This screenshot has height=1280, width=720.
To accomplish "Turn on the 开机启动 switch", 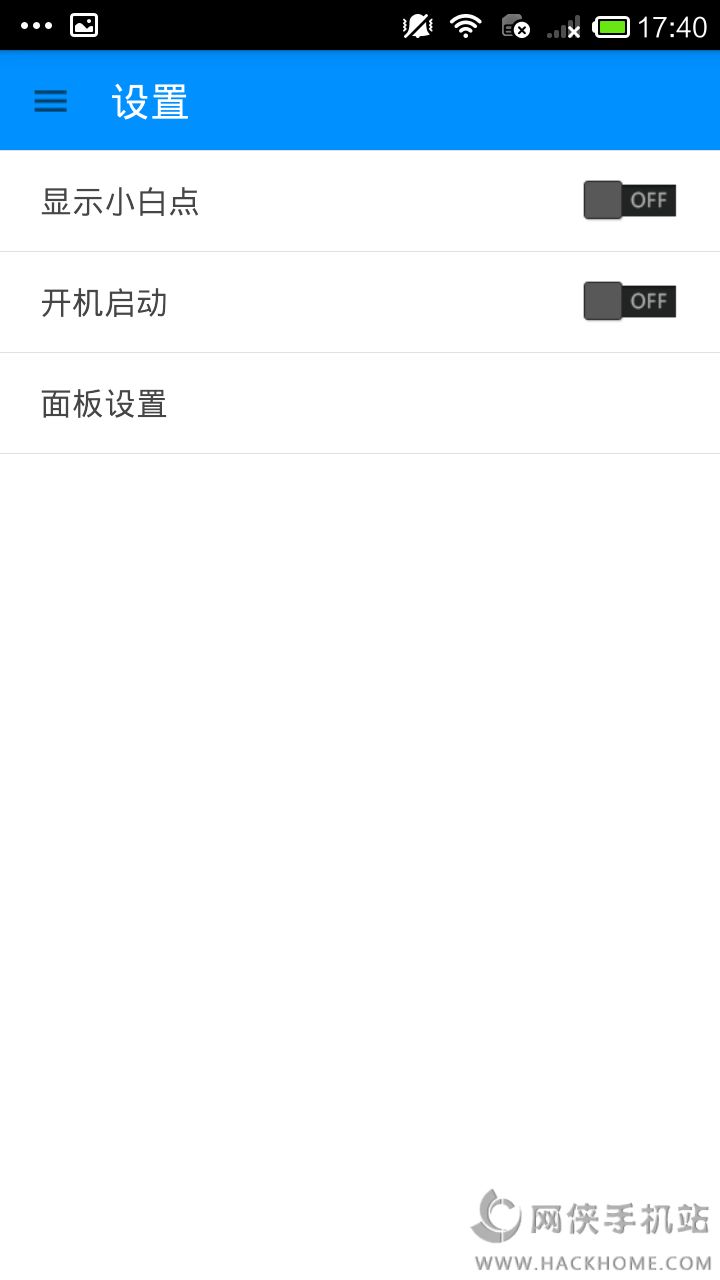I will click(x=629, y=301).
